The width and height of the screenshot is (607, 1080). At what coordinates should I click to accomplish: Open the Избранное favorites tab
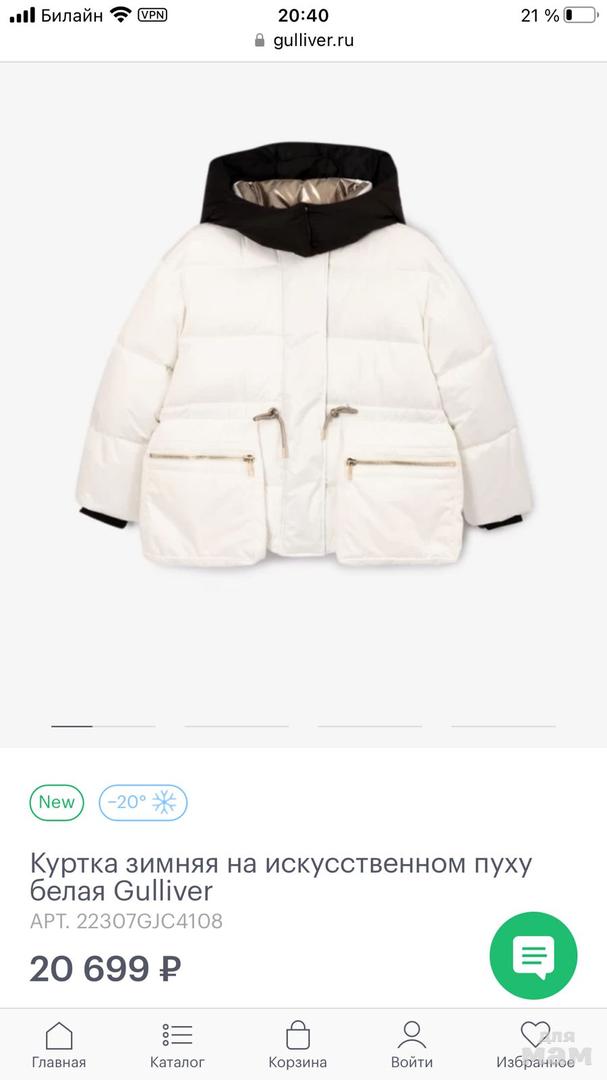point(535,1045)
